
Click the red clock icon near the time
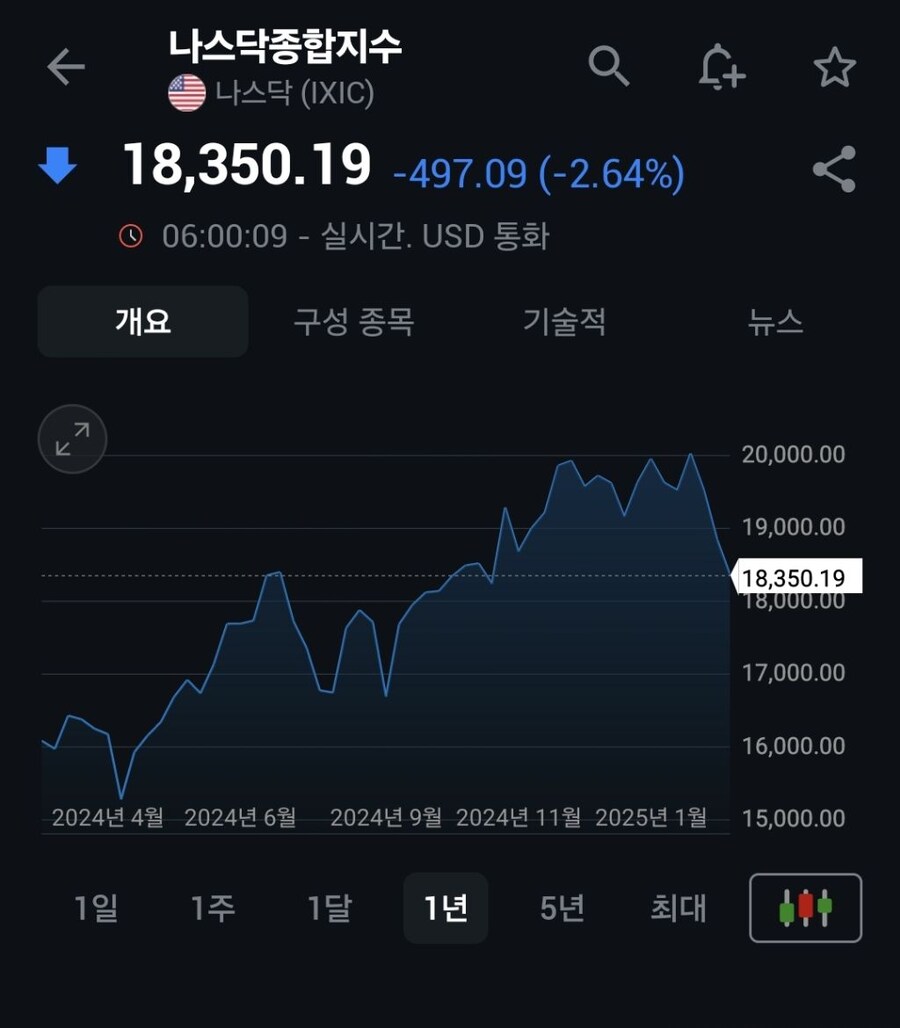131,237
